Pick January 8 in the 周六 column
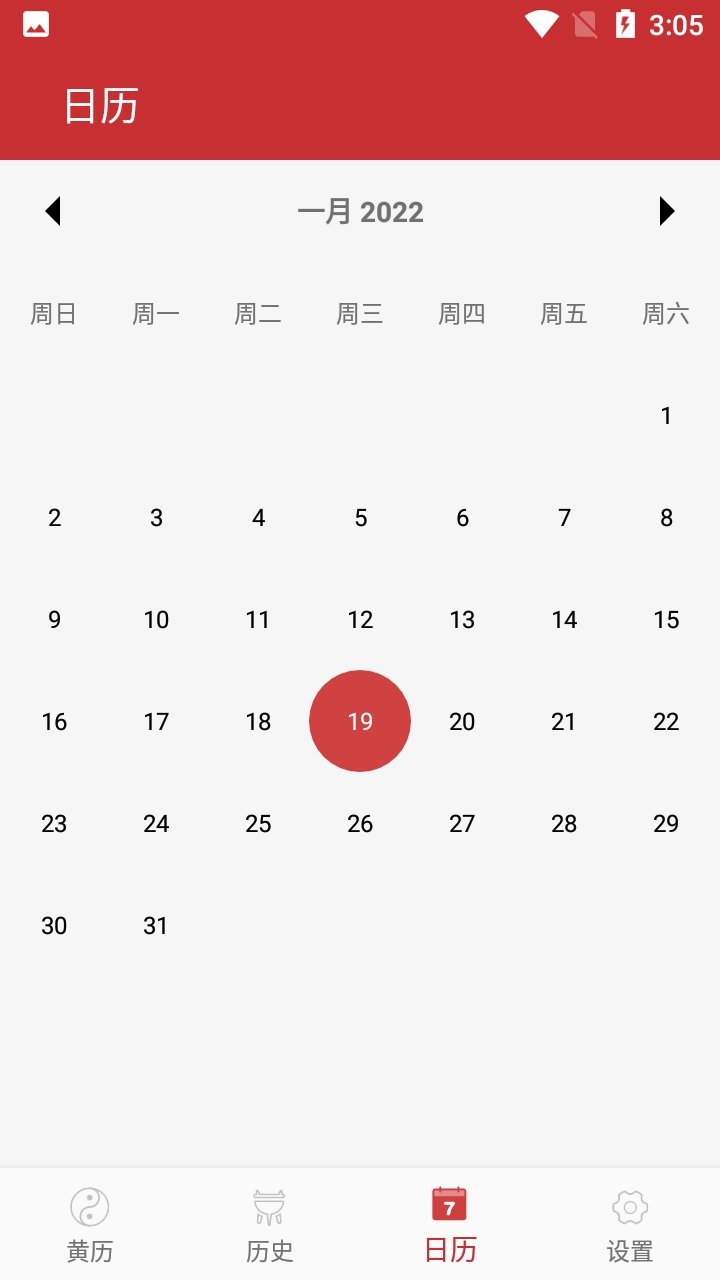Screen dimensions: 720x1280 (x=666, y=518)
